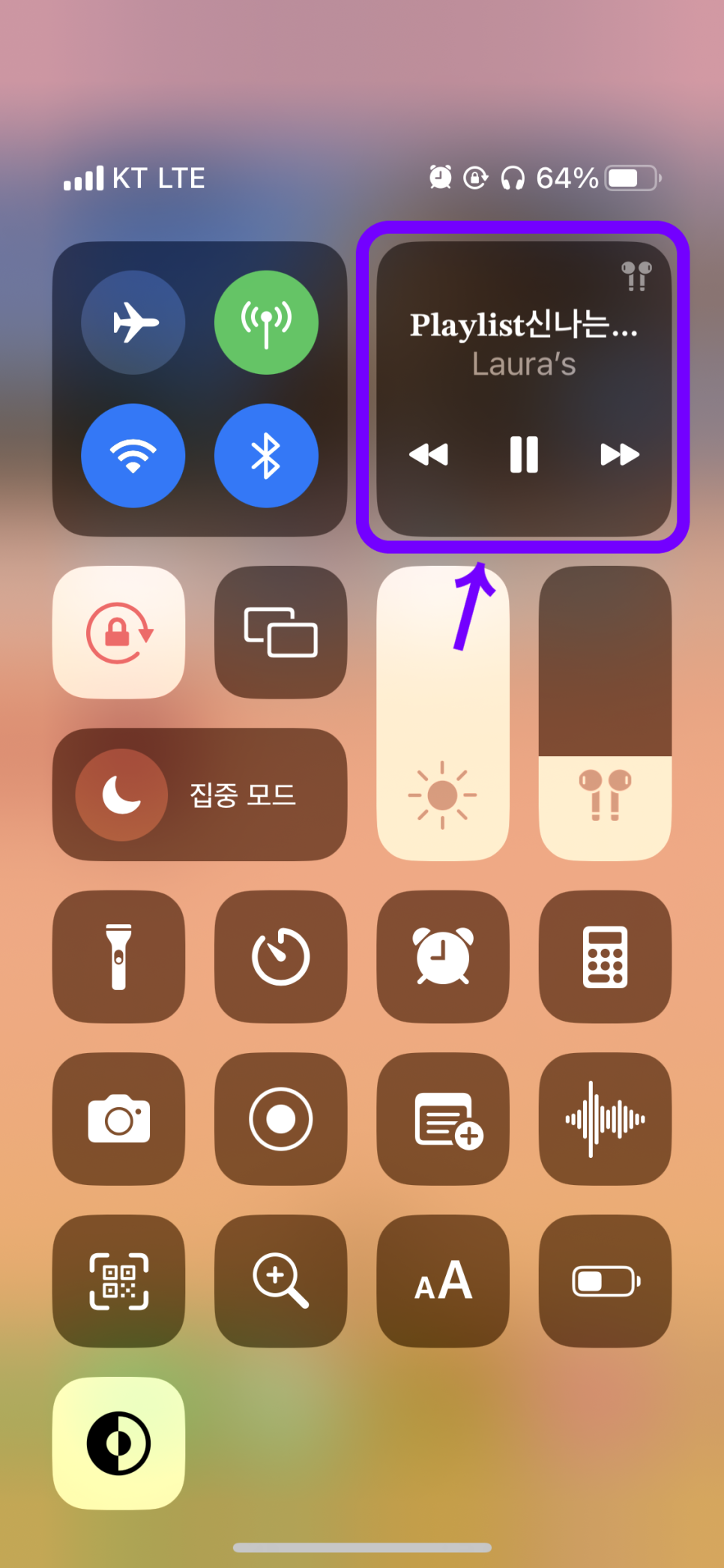Launch the calculator

click(605, 956)
